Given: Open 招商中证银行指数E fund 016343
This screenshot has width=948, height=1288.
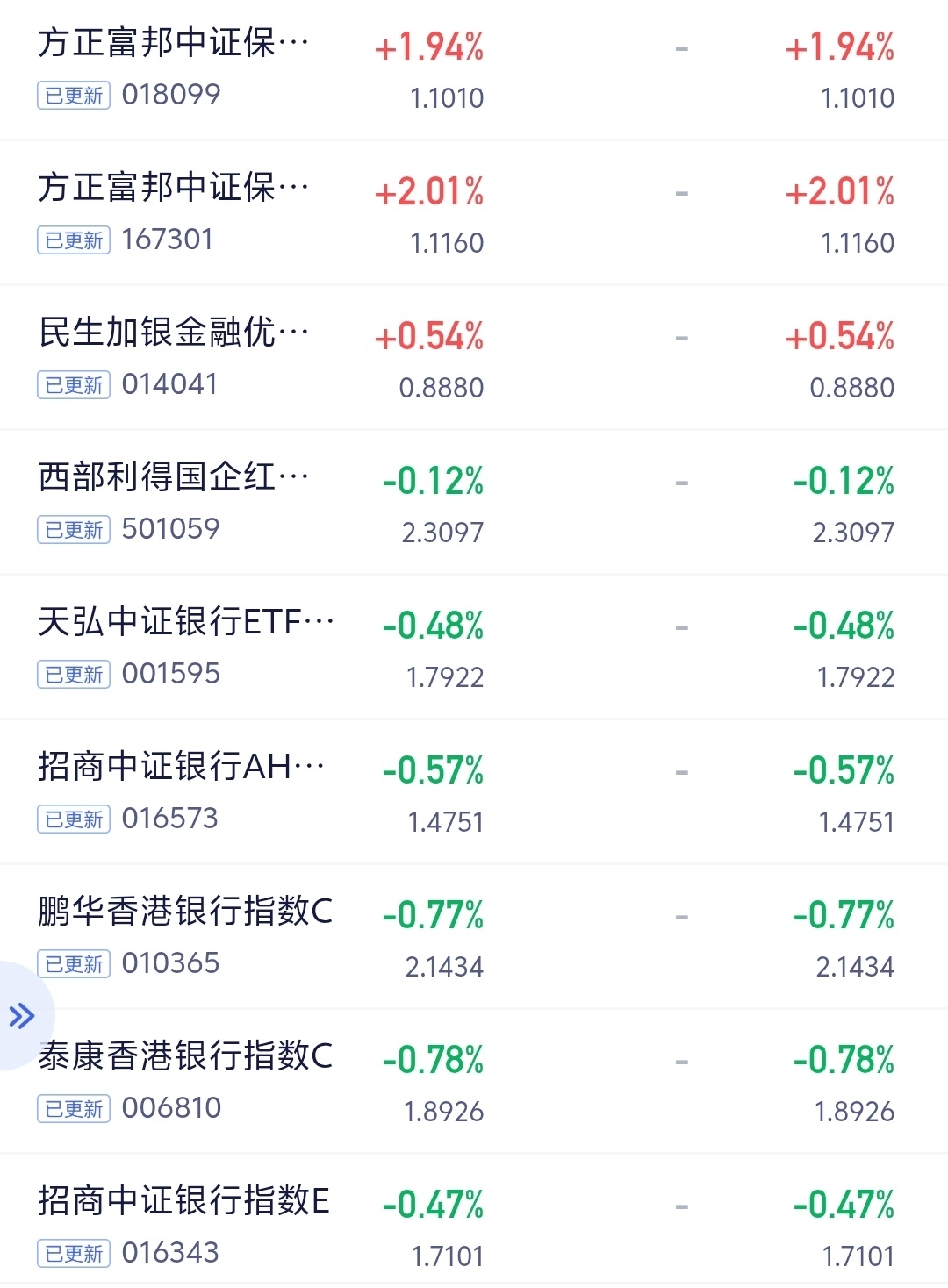Looking at the screenshot, I should pyautogui.click(x=474, y=1223).
